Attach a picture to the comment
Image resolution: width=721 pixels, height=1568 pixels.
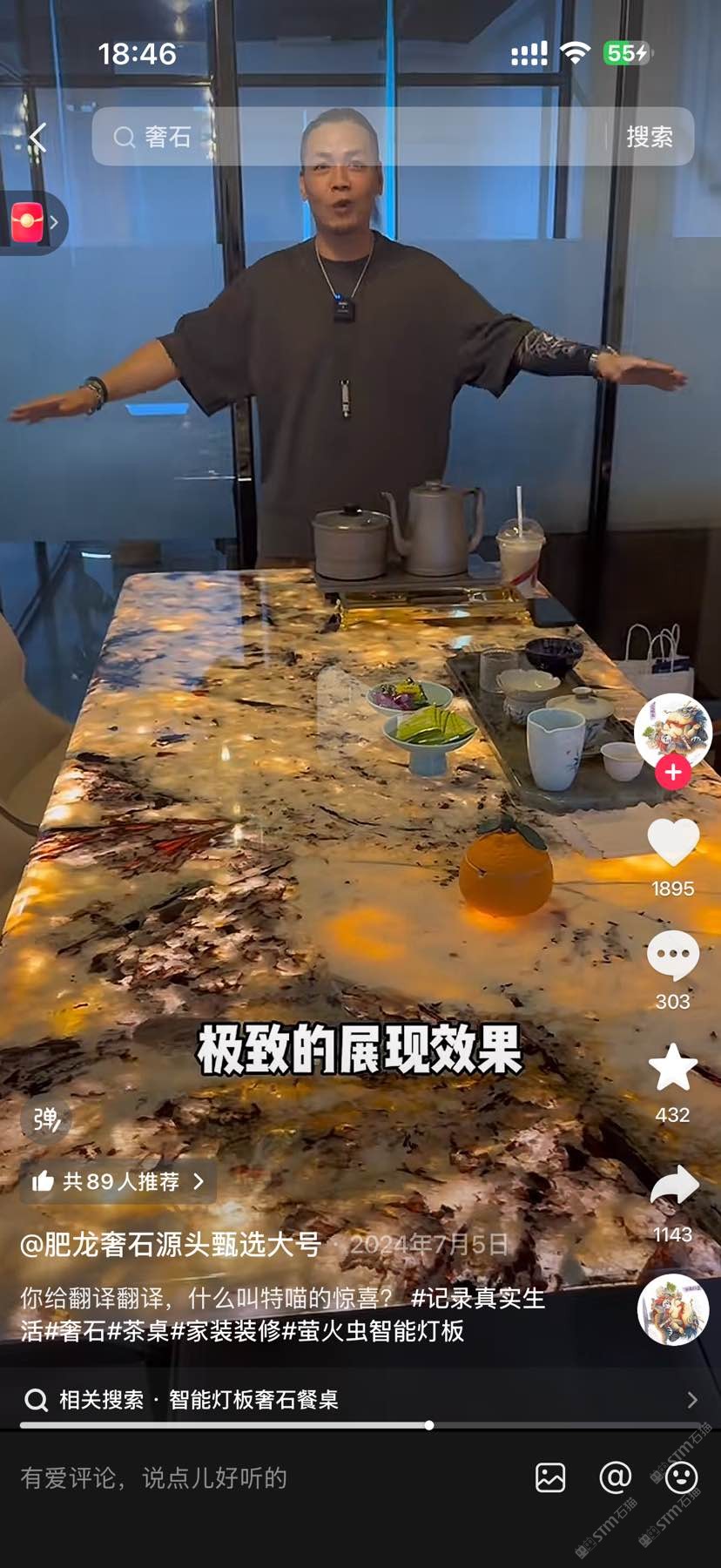pyautogui.click(x=550, y=1478)
